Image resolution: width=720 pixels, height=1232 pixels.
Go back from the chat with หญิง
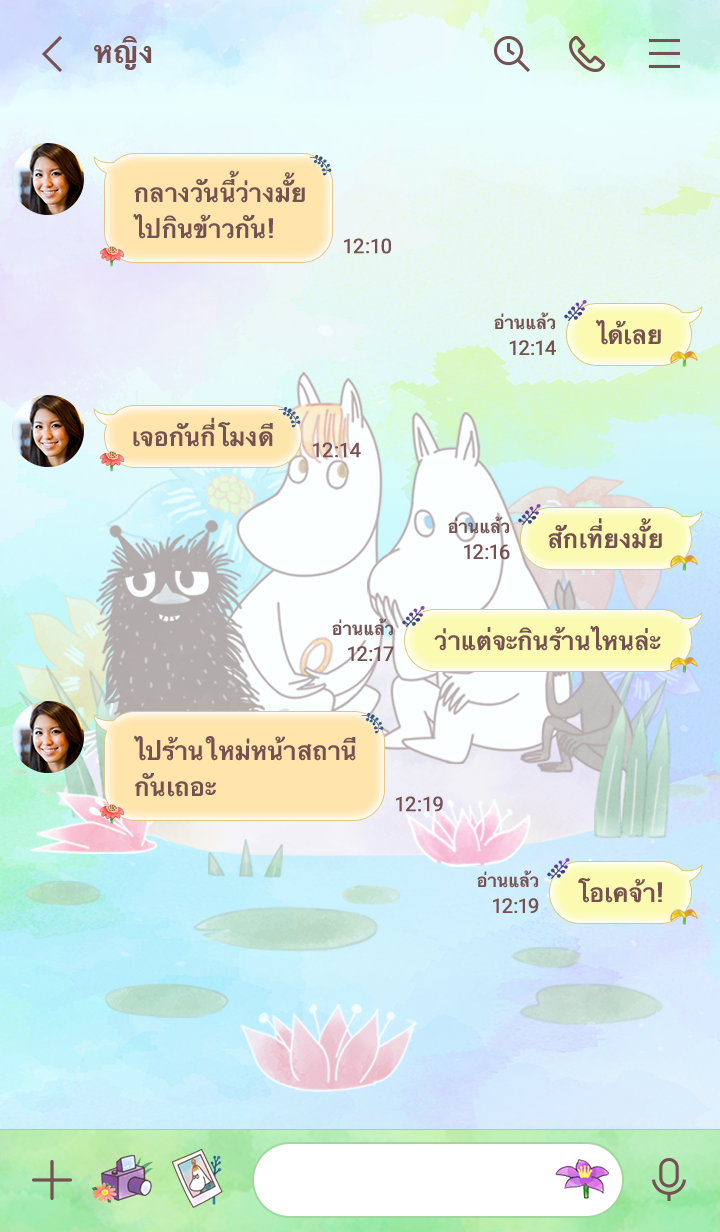click(52, 54)
